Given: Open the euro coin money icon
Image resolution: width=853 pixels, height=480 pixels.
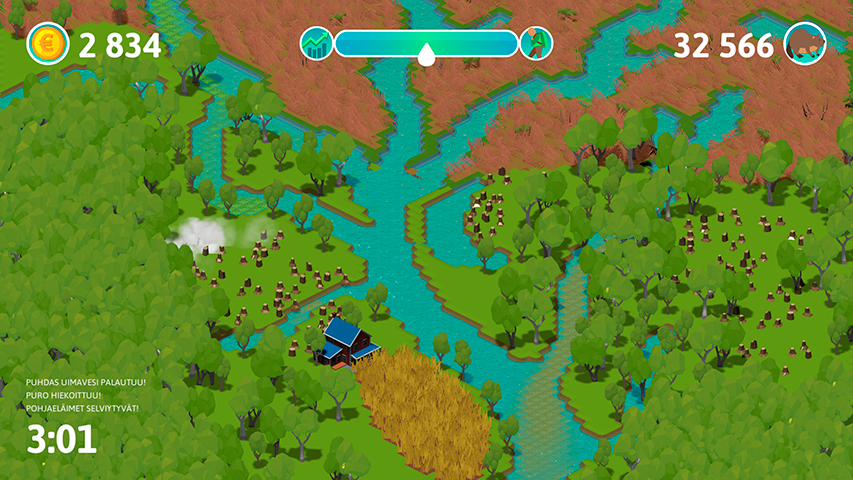Looking at the screenshot, I should pyautogui.click(x=47, y=44).
